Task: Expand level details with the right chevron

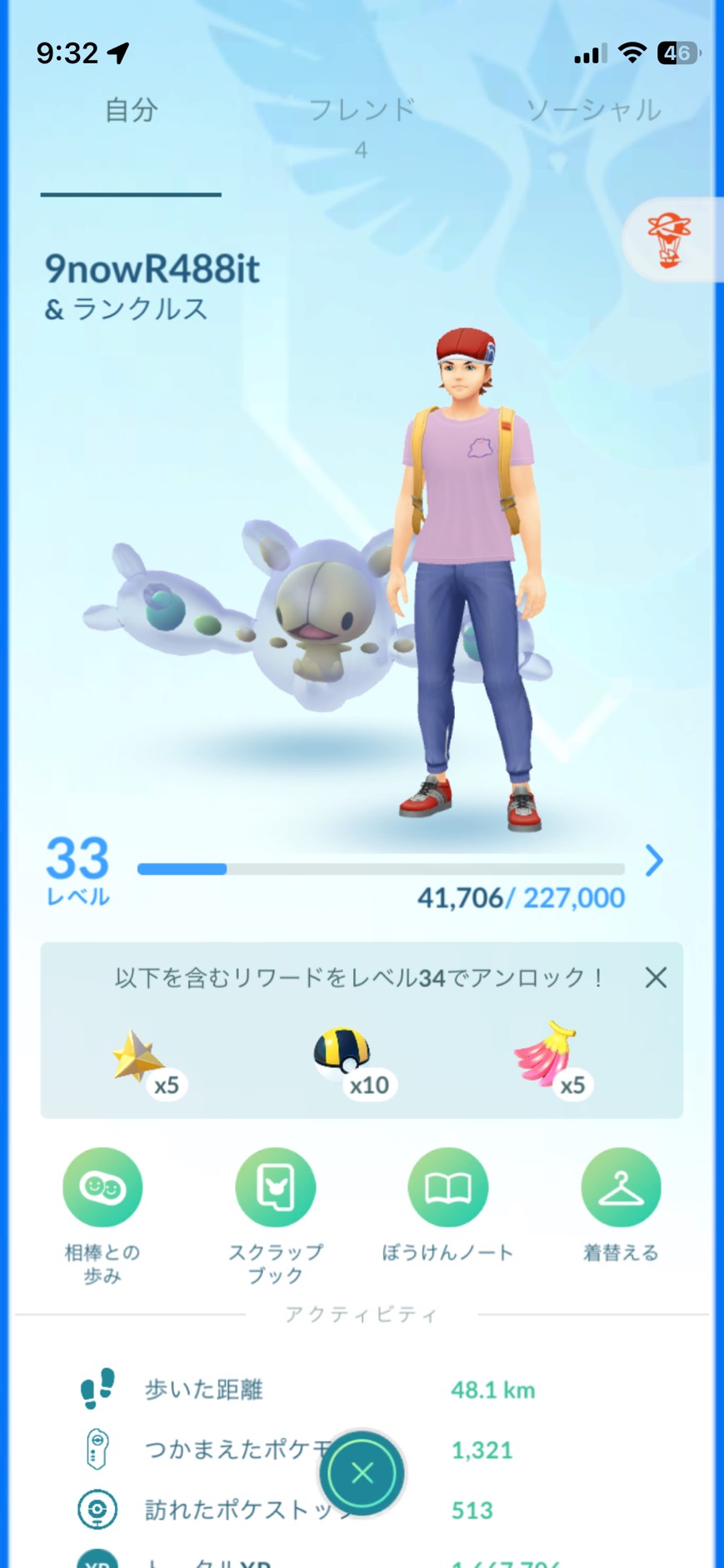Action: click(653, 862)
